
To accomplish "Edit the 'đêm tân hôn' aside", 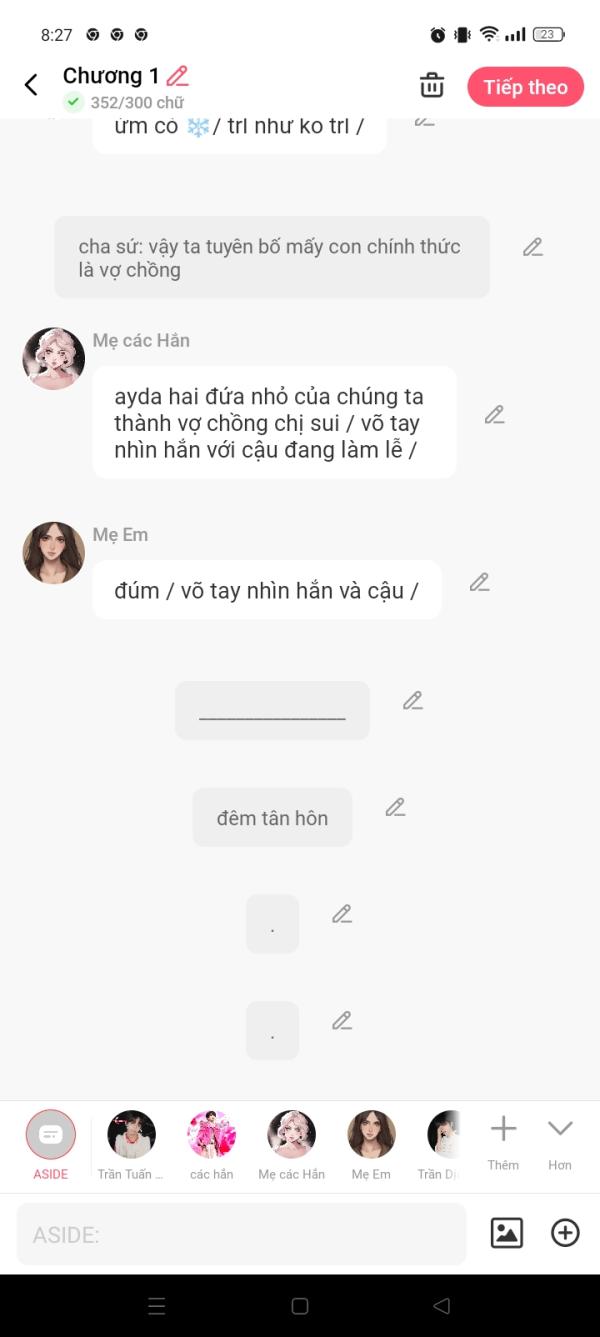I will coord(395,807).
